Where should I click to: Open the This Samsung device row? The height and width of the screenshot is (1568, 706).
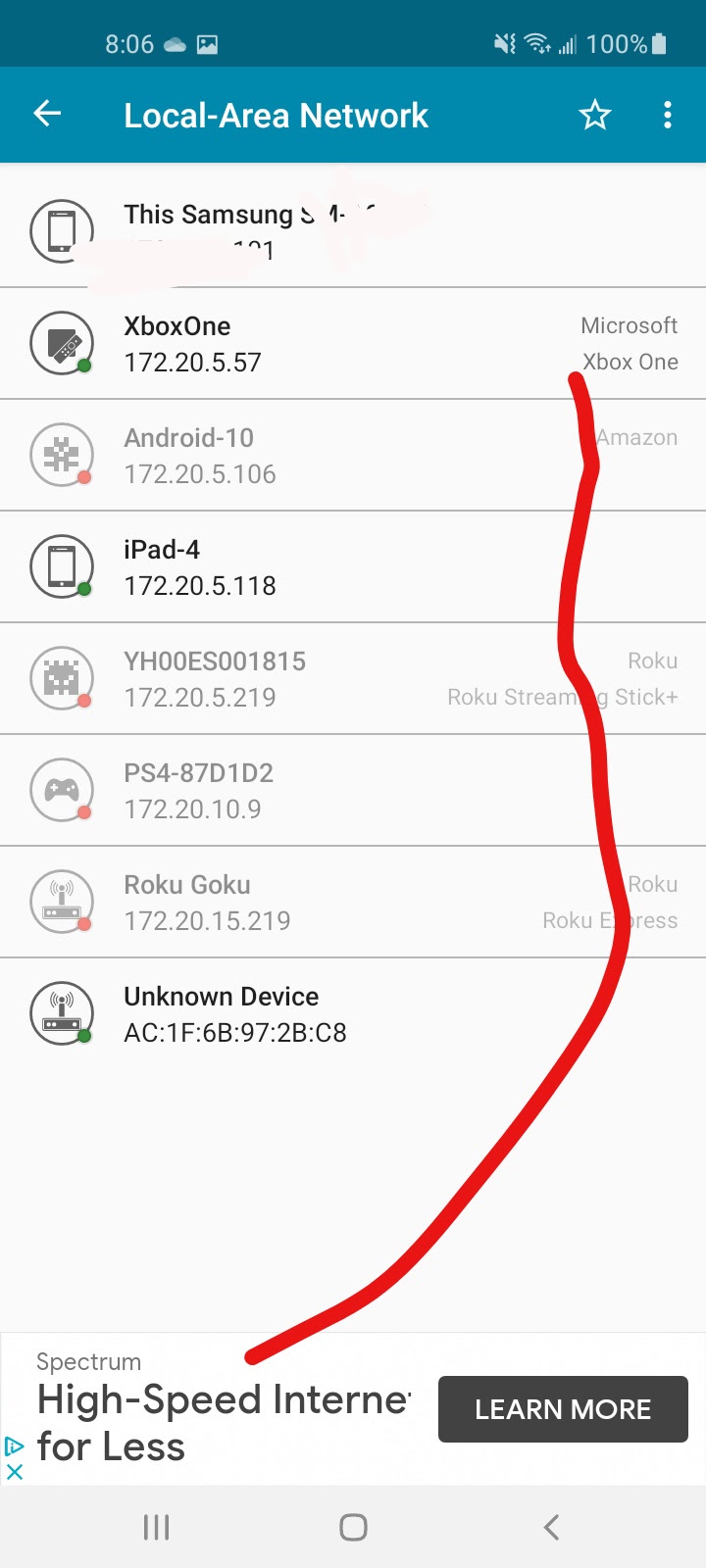(x=353, y=231)
